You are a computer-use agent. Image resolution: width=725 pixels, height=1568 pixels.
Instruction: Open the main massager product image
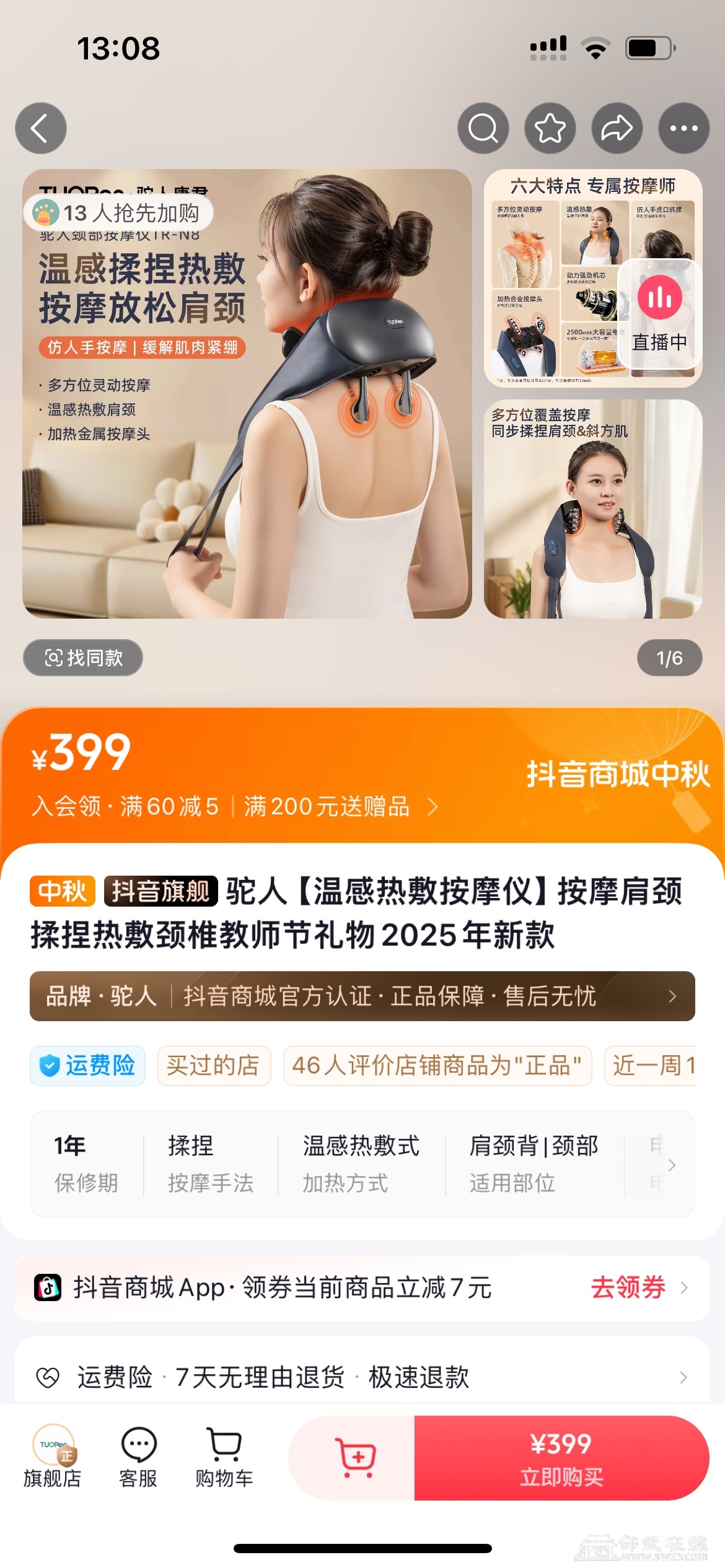tap(247, 433)
